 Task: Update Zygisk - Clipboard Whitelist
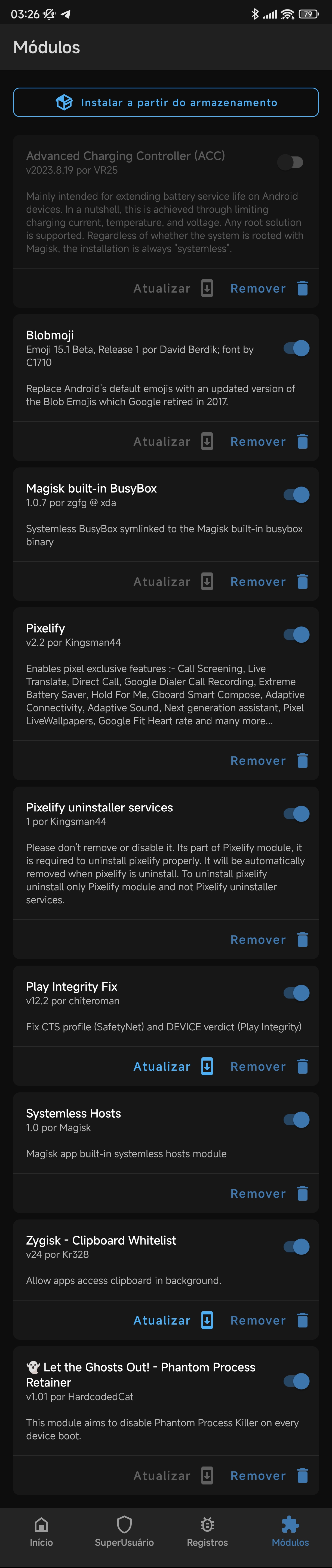point(173,1320)
